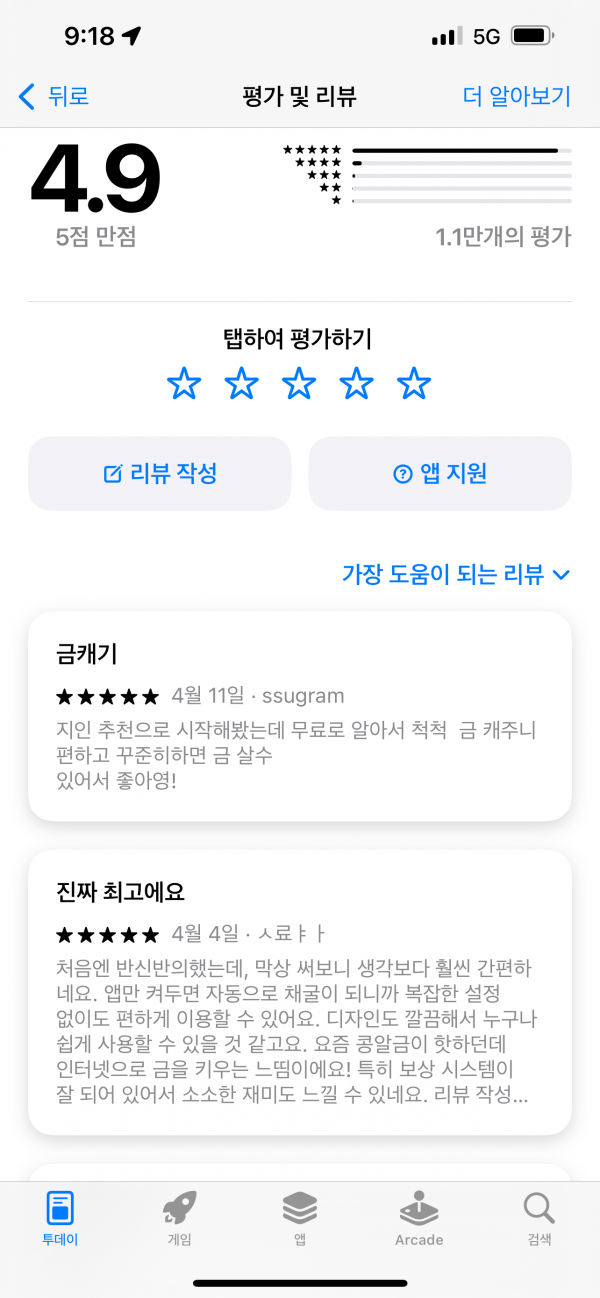Image resolution: width=600 pixels, height=1298 pixels.
Task: Open 앱 지원
Action: 440,474
